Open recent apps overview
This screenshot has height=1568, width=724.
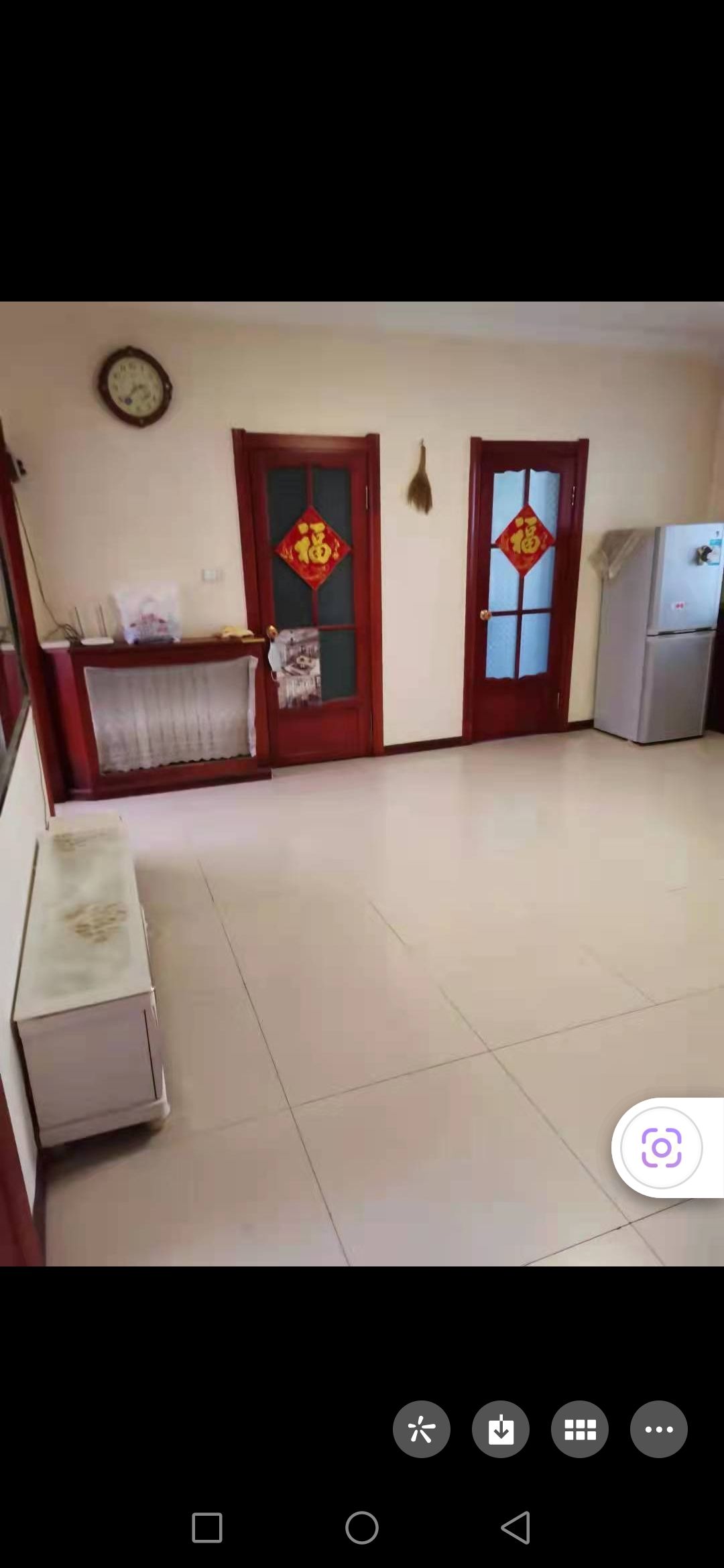(207, 1528)
